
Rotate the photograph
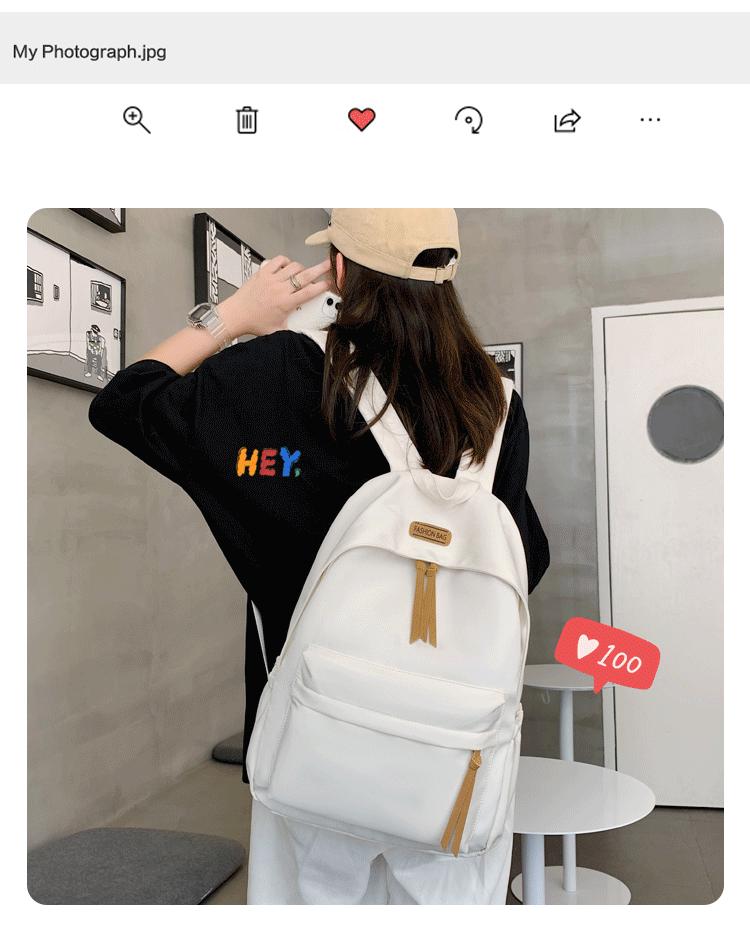[468, 121]
